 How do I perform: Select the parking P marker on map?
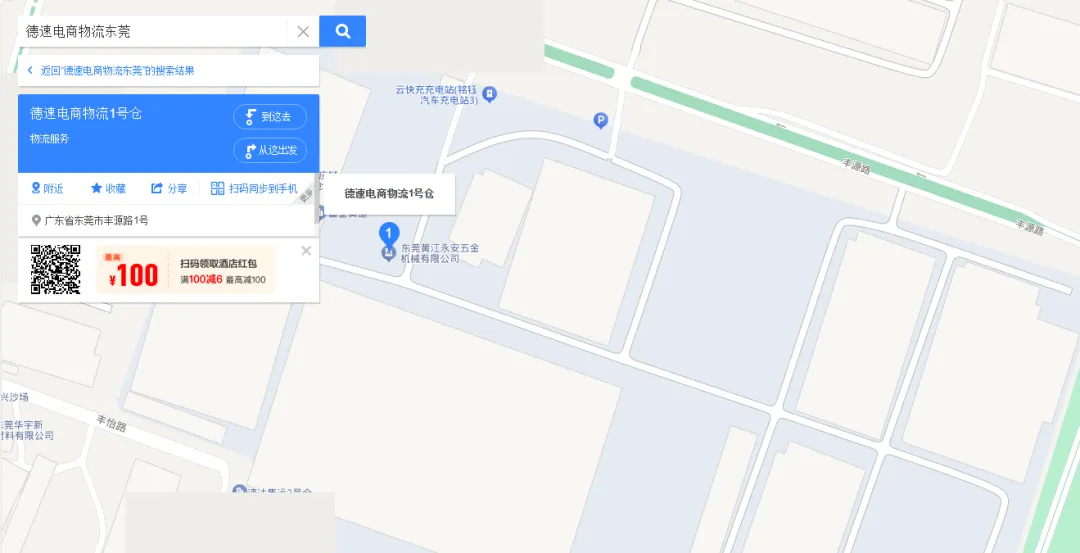click(x=601, y=120)
